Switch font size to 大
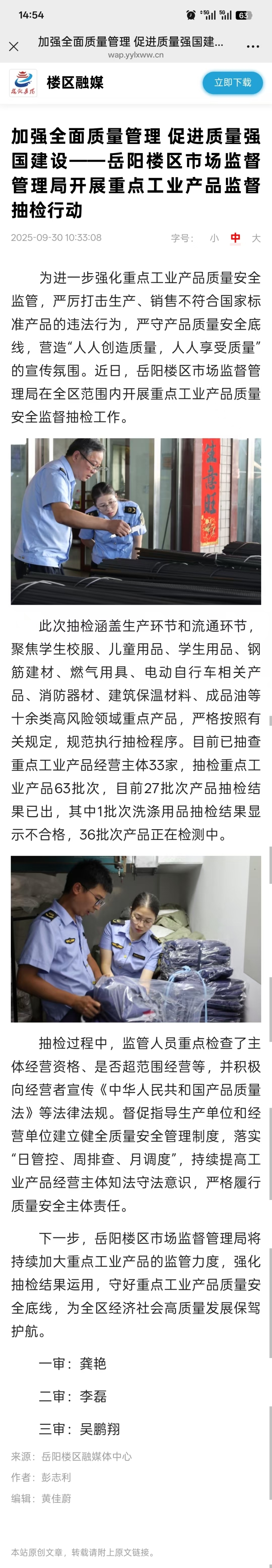Viewport: 272px width, 1568px height. 256,238
